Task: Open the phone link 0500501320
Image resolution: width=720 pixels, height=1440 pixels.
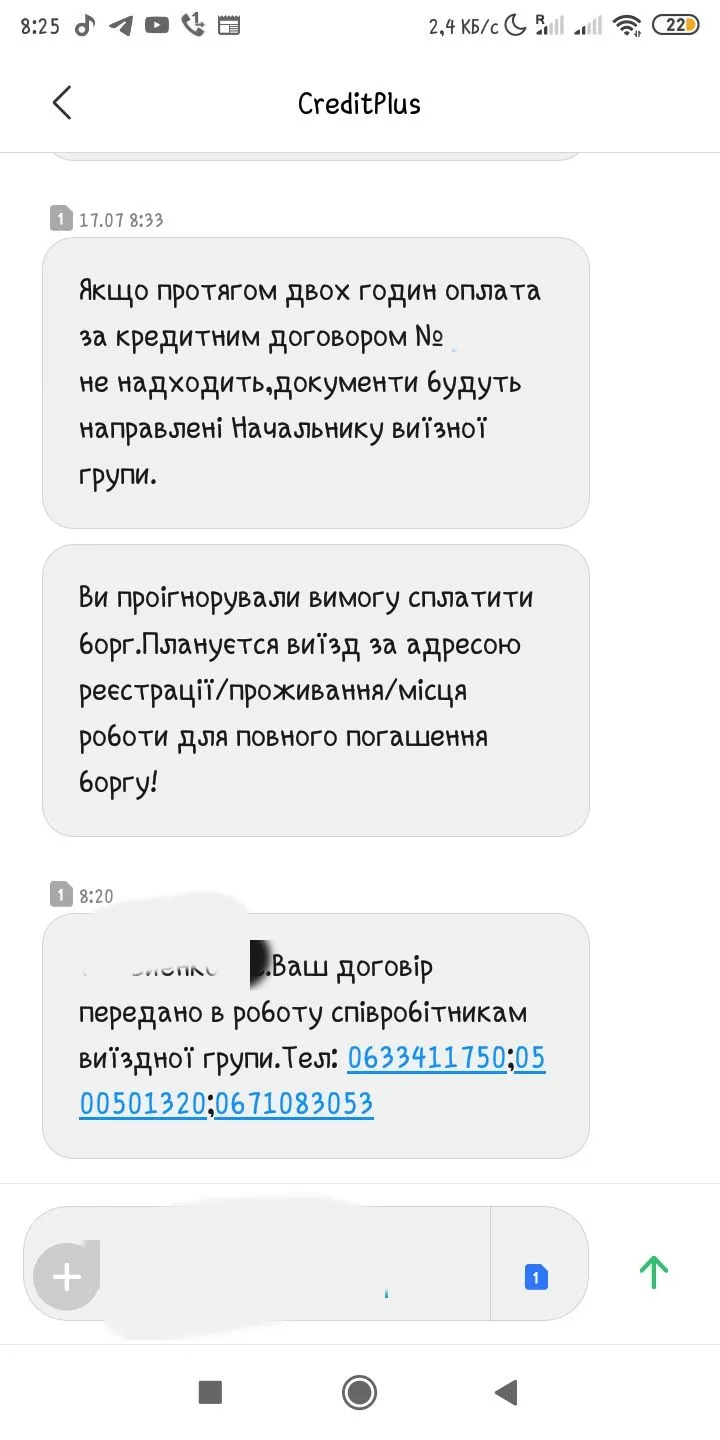Action: pos(142,1103)
